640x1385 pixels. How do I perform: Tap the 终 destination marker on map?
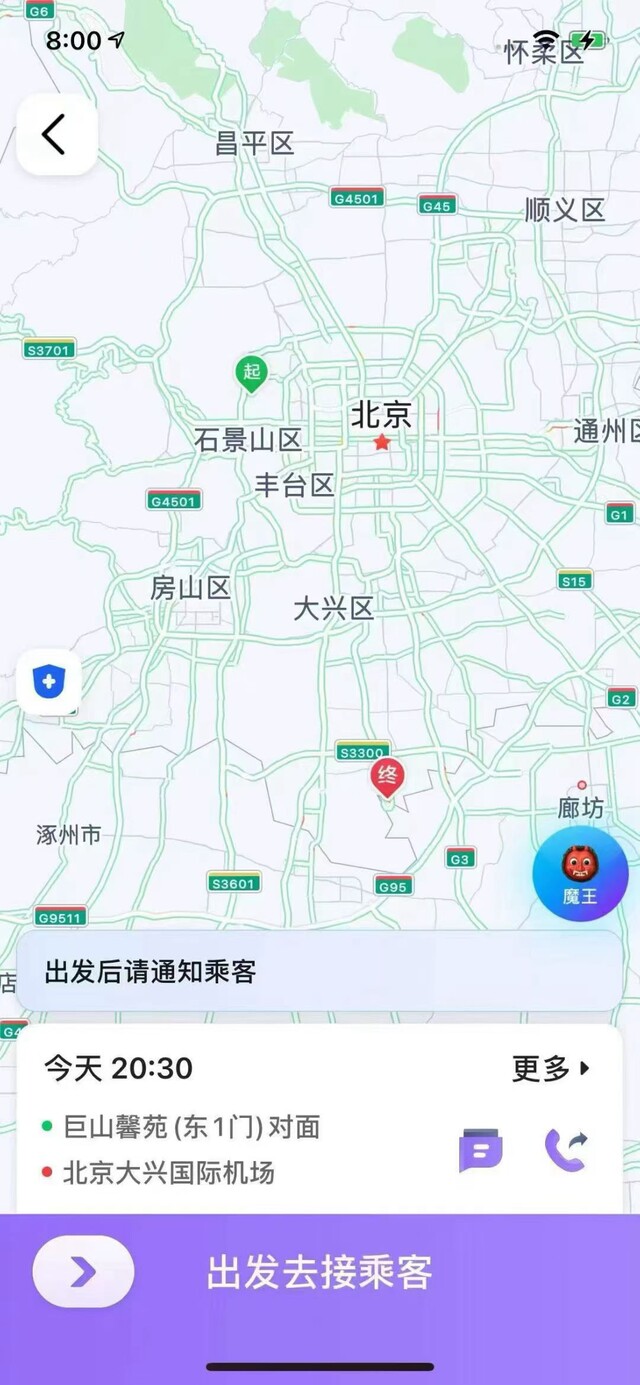(x=387, y=776)
